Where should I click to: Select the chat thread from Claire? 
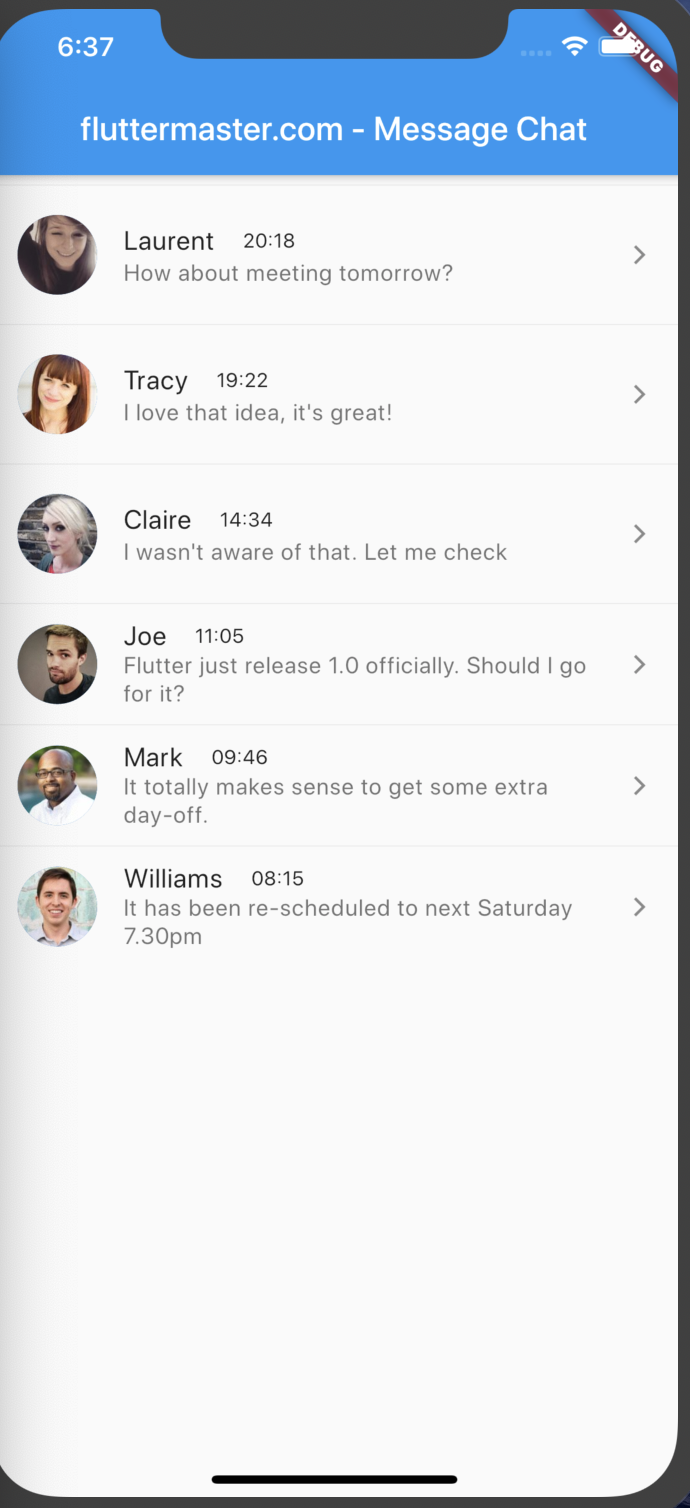pyautogui.click(x=340, y=535)
